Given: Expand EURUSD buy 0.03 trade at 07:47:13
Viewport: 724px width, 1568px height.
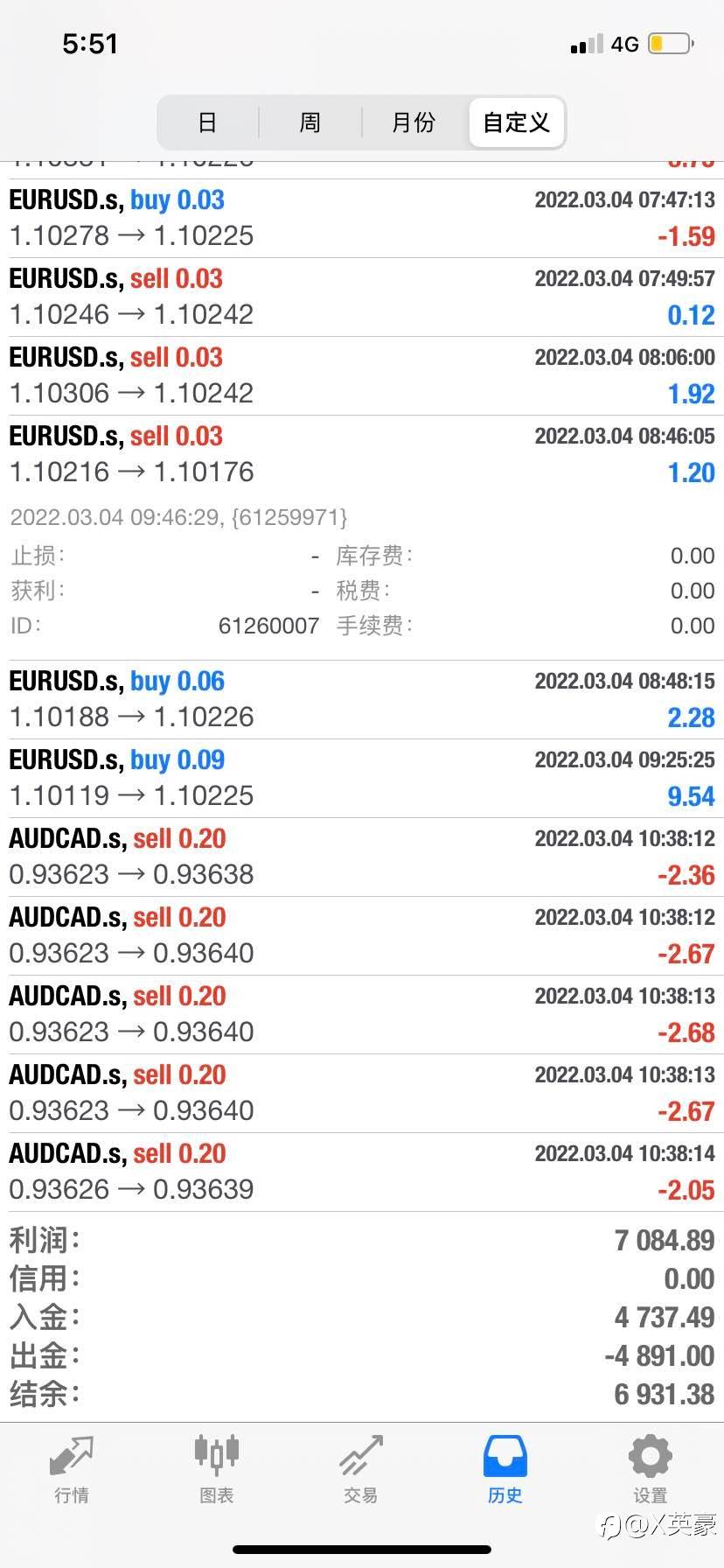Looking at the screenshot, I should coord(362,218).
